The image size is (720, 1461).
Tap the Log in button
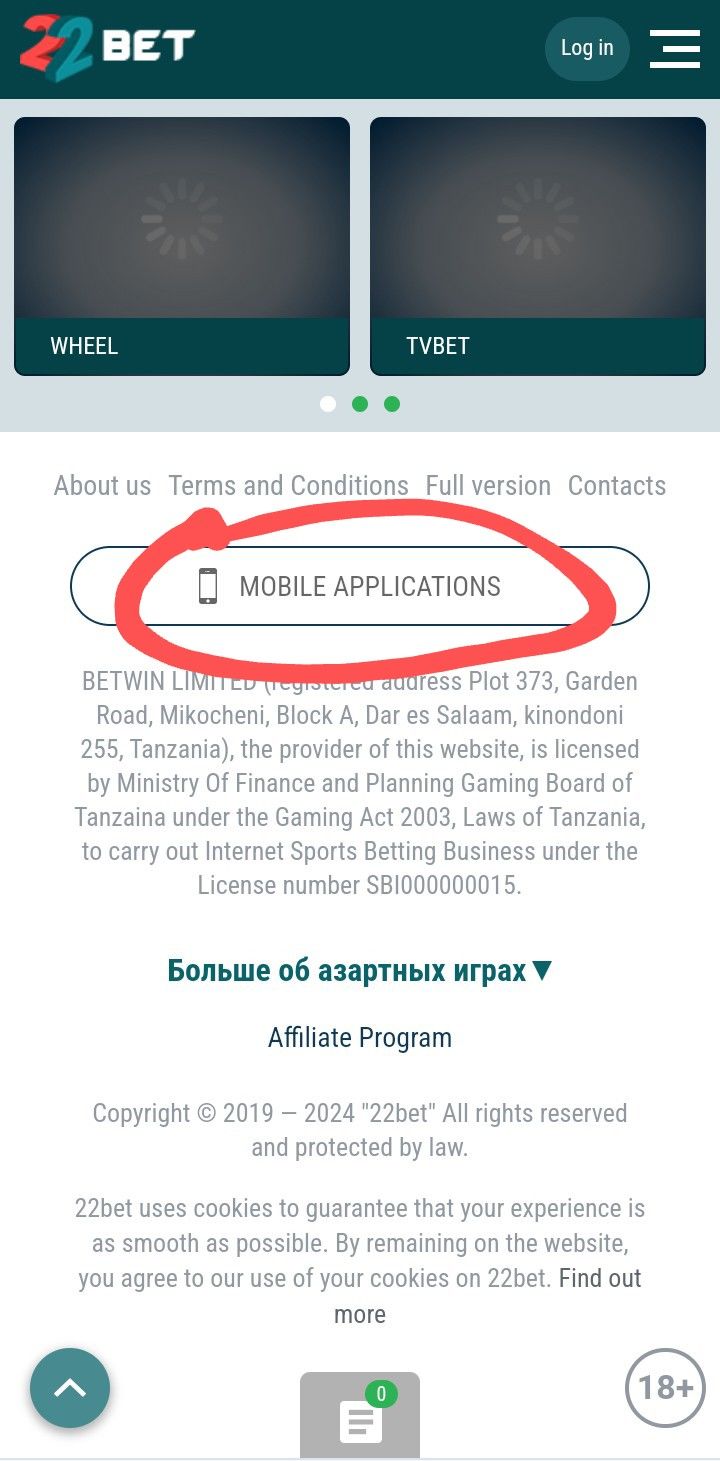click(587, 48)
